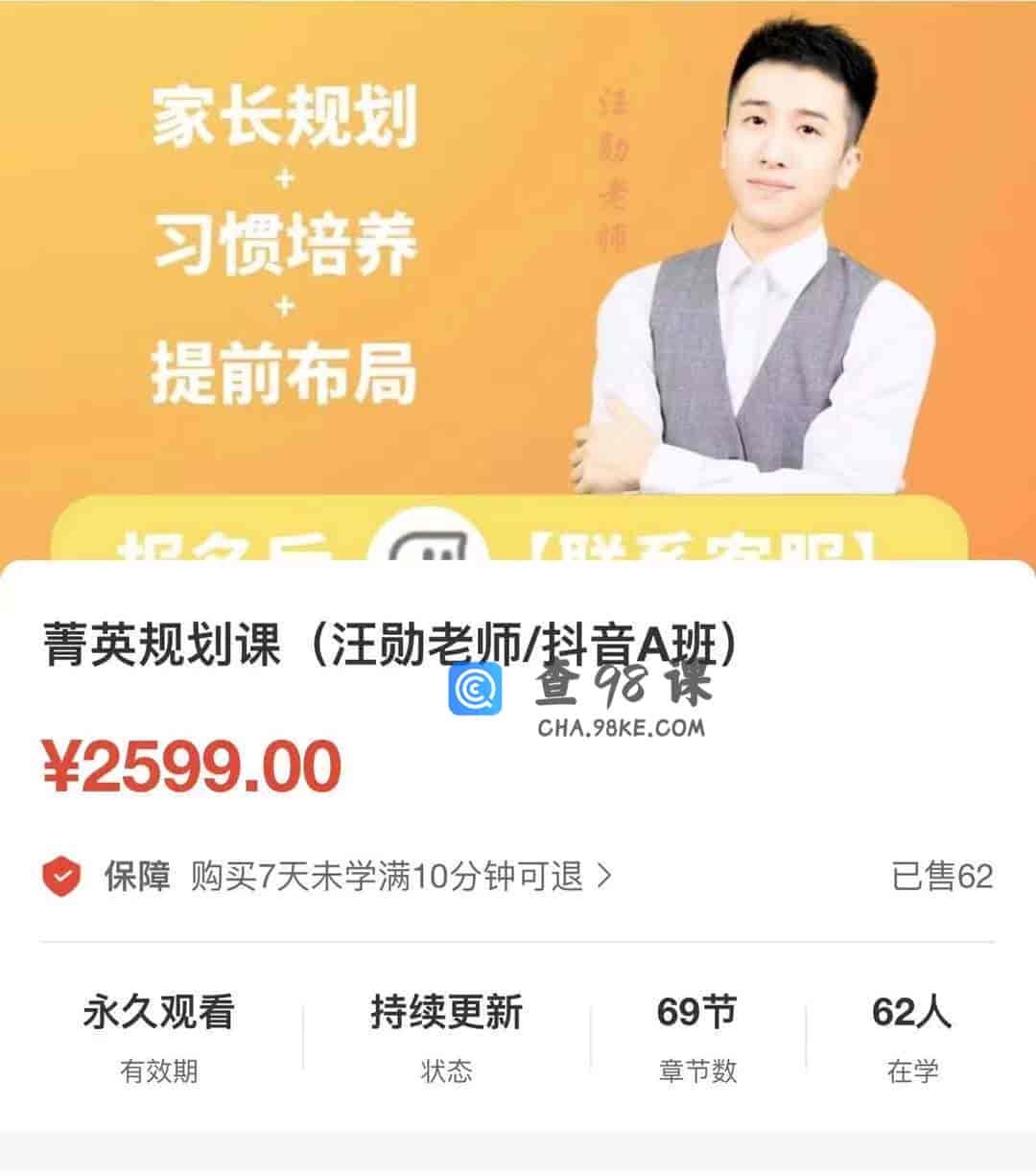Click the red shield guarantee icon
Screen dimensions: 1036x1176
[x=63, y=874]
